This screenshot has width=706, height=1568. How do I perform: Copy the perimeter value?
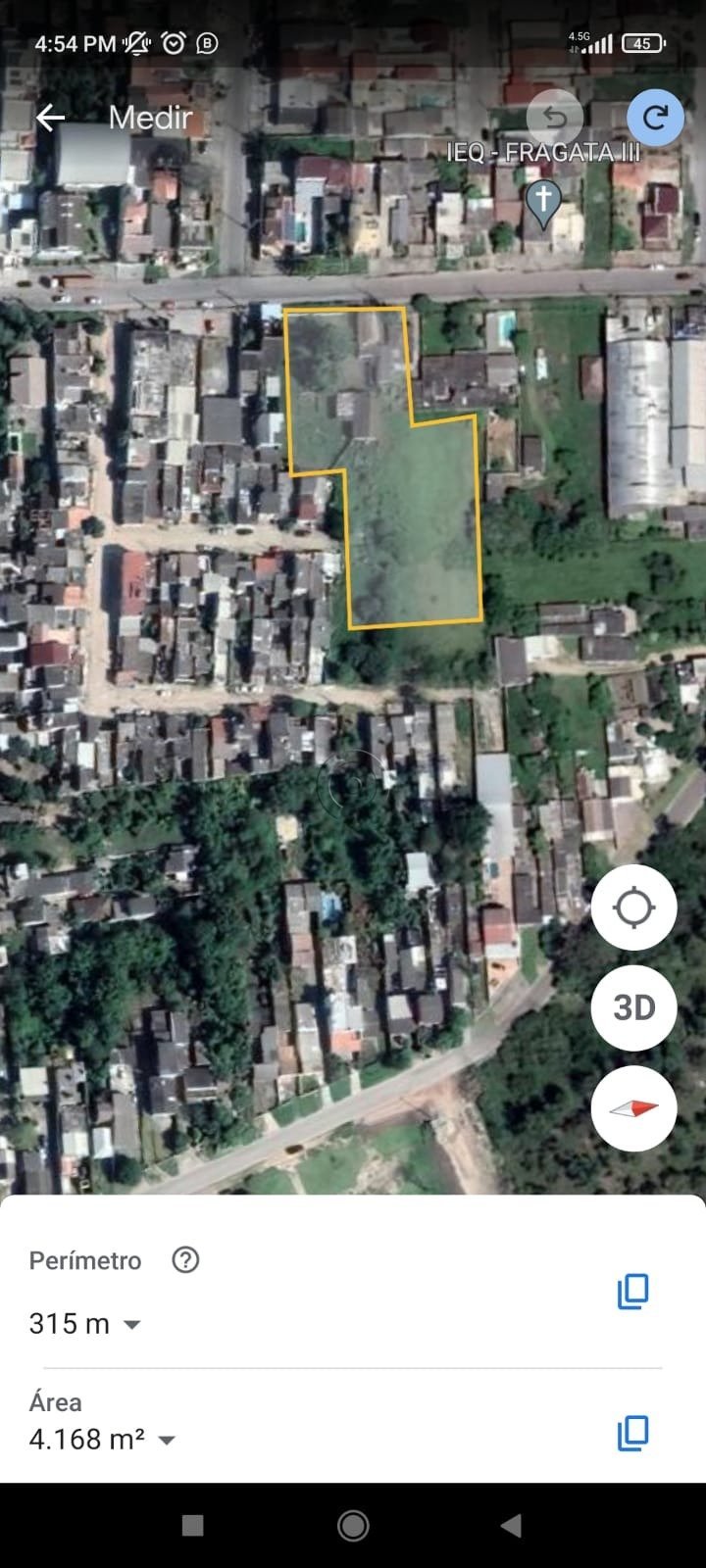pyautogui.click(x=632, y=1291)
